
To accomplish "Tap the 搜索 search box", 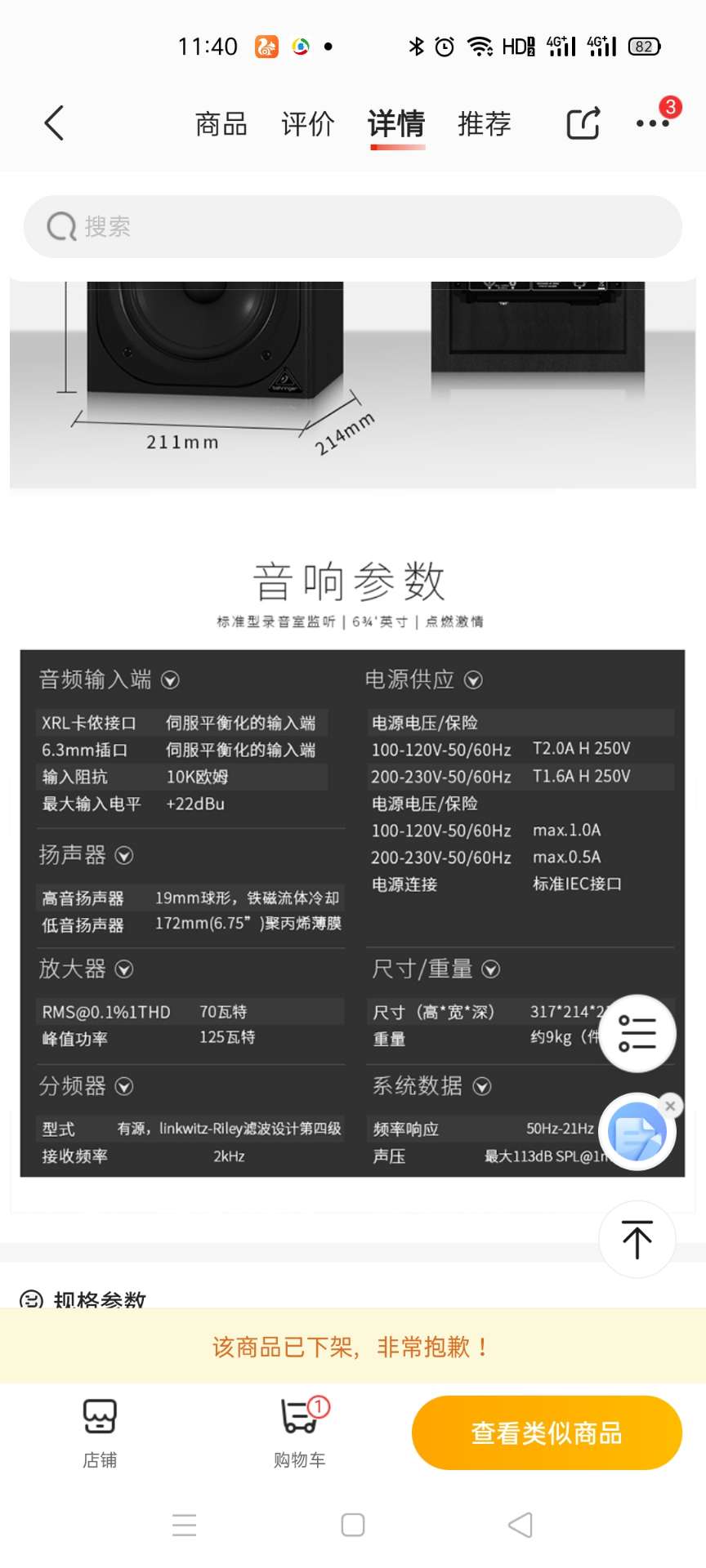I will (353, 226).
